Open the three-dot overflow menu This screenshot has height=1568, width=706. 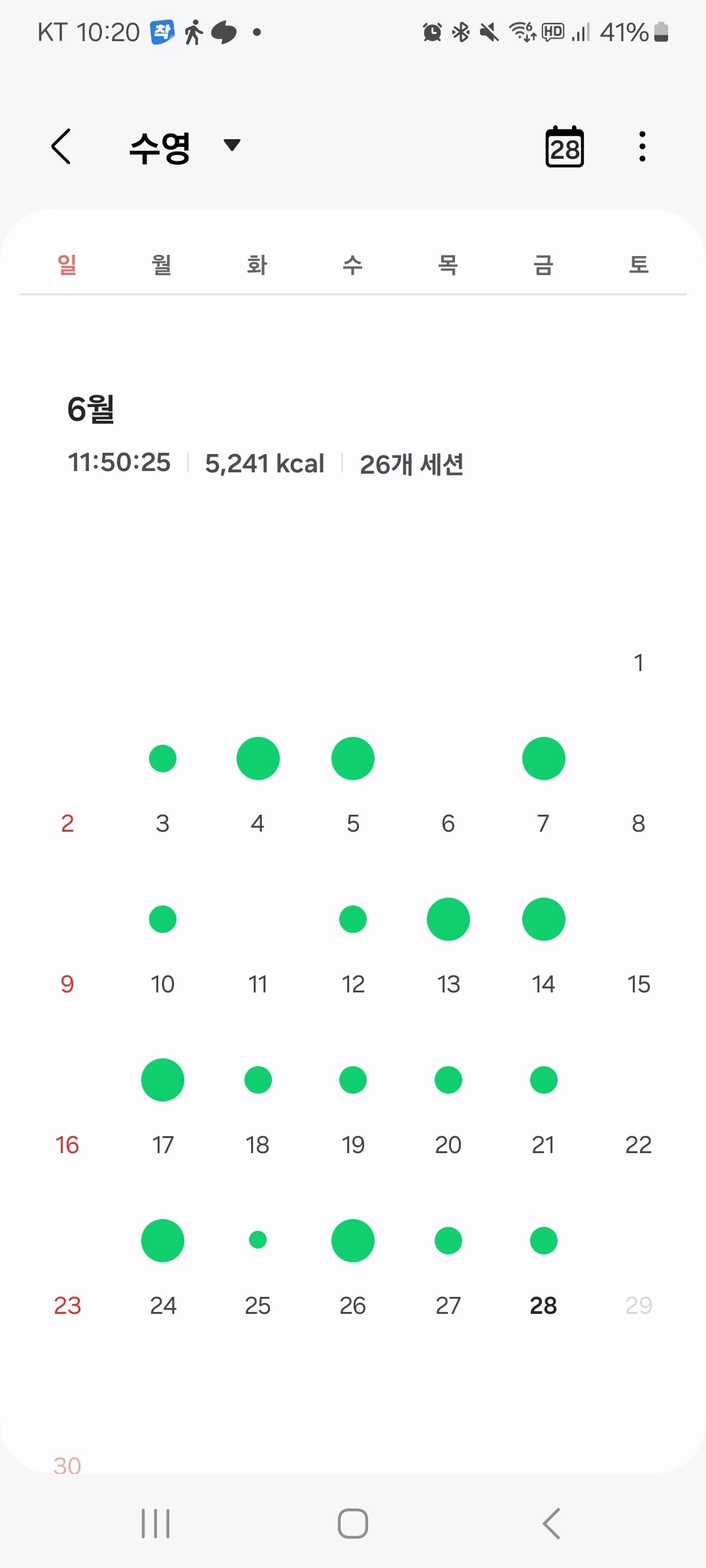(x=642, y=146)
